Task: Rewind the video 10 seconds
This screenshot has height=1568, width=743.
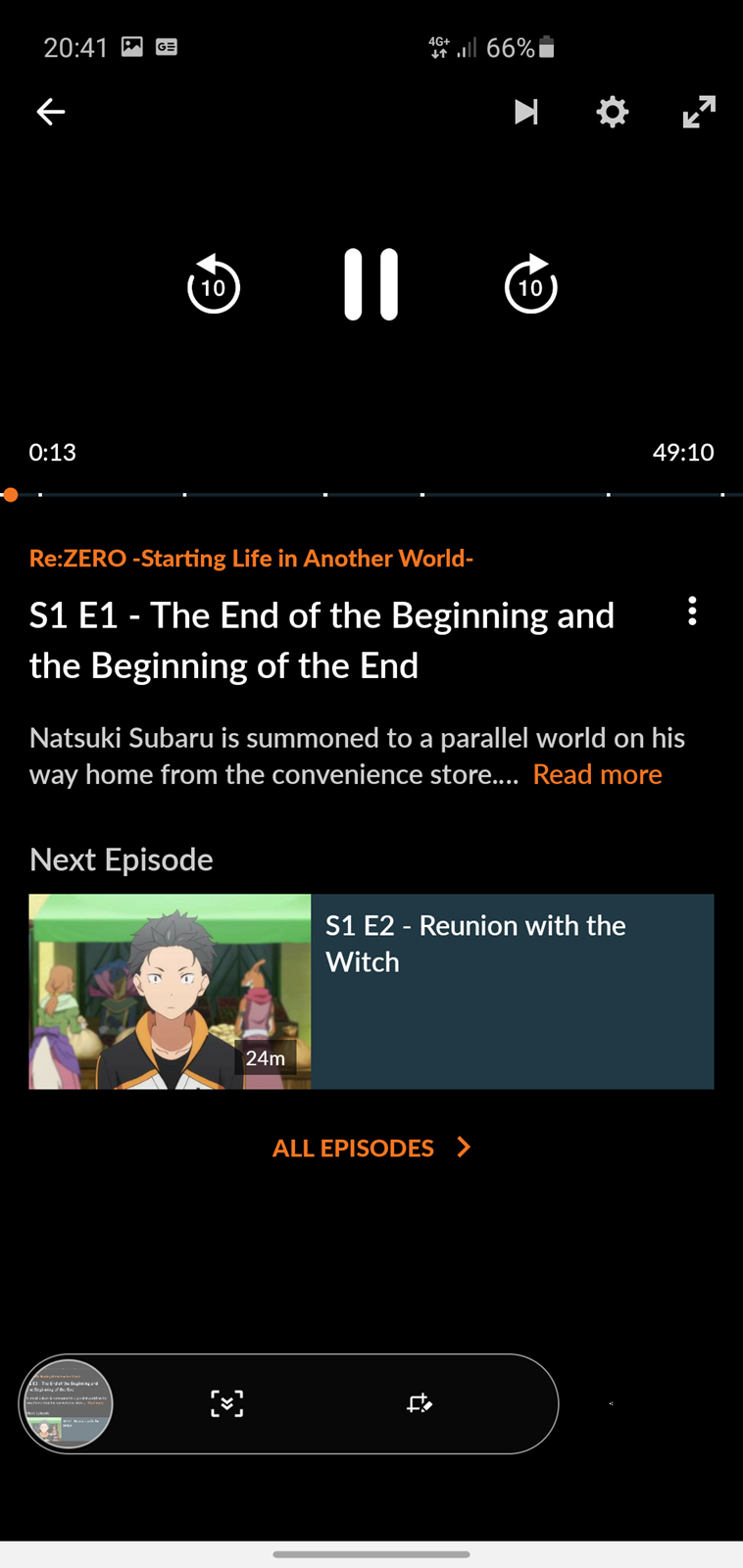Action: (x=213, y=284)
